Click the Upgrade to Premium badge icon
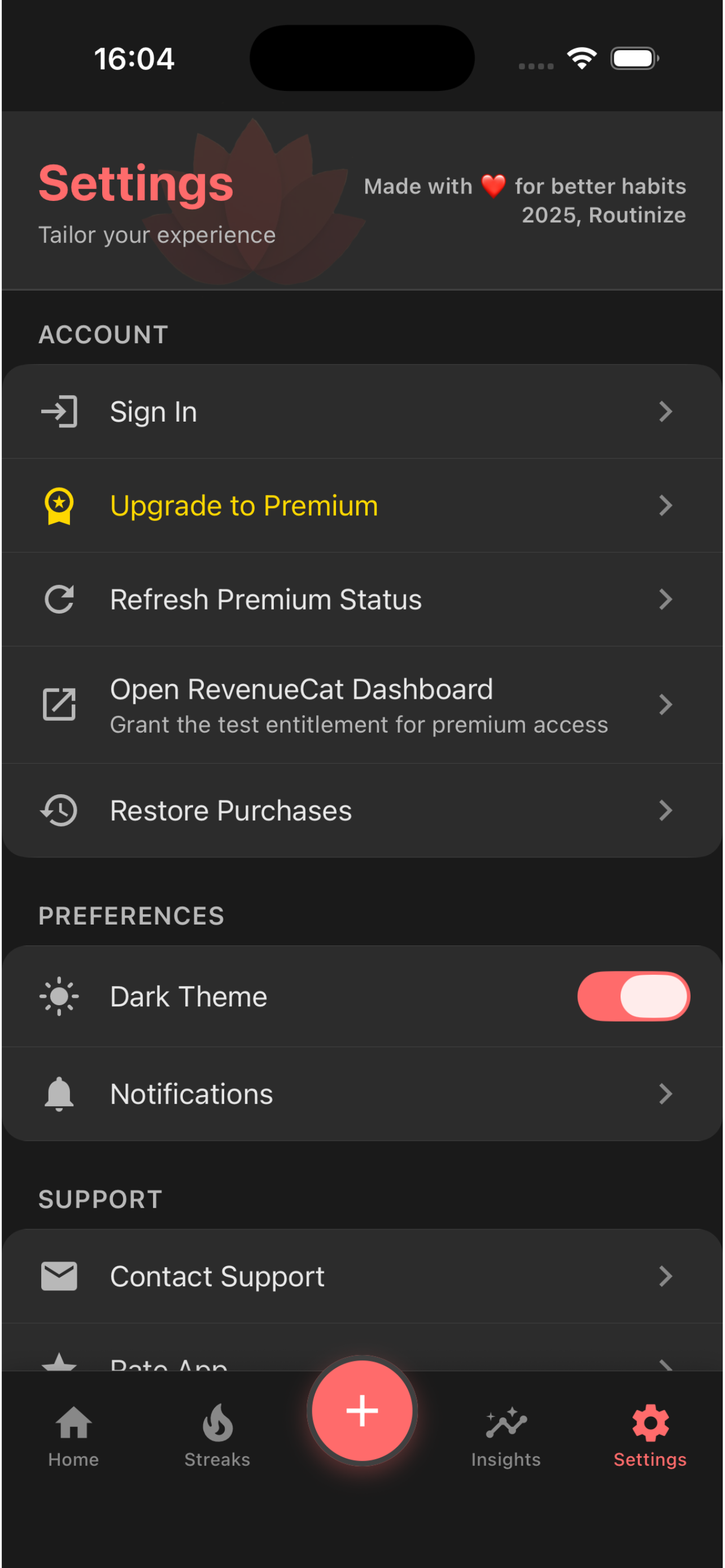Viewport: 725px width, 1568px height. 59,505
